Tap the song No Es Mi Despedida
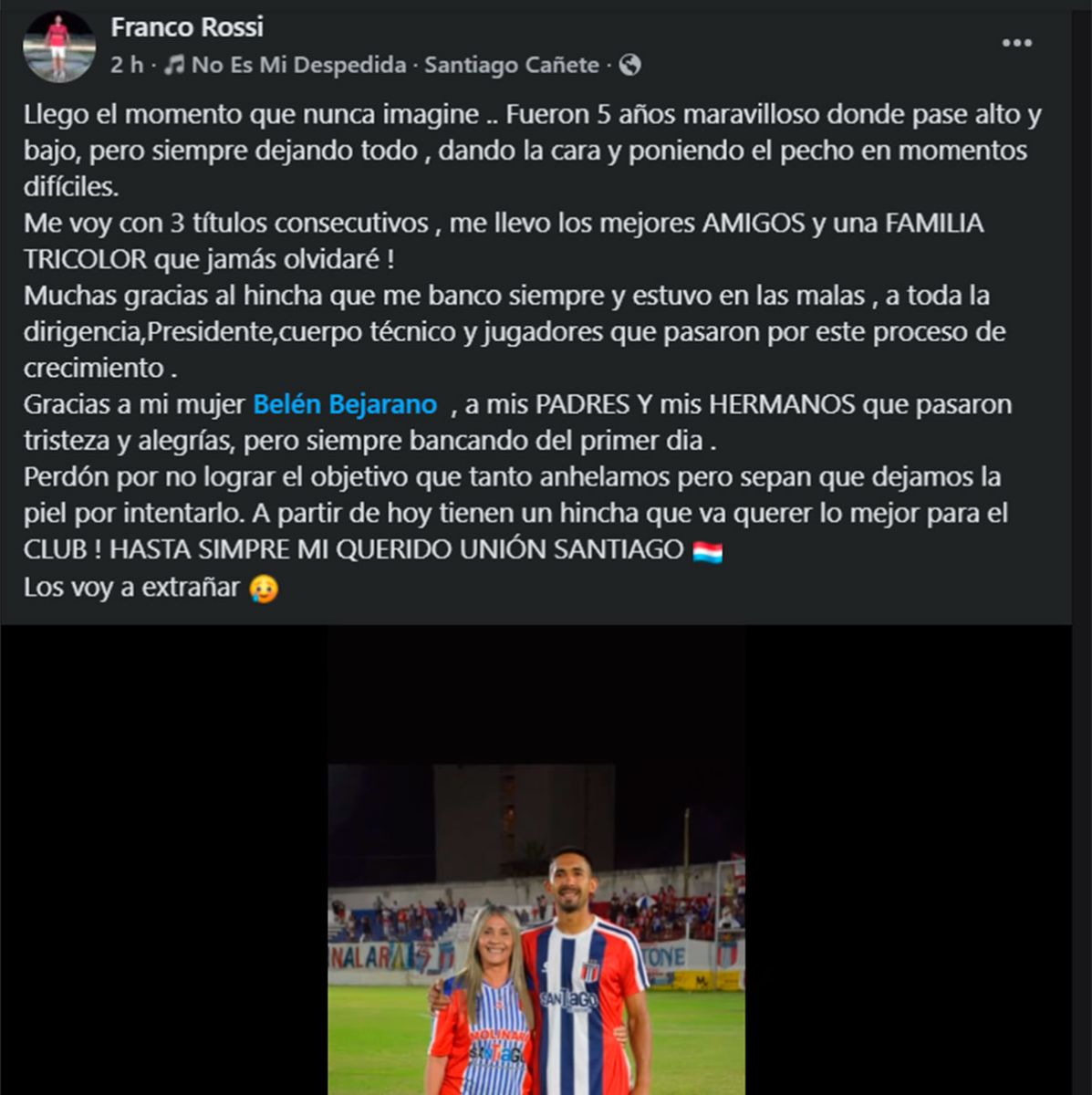 click(298, 65)
